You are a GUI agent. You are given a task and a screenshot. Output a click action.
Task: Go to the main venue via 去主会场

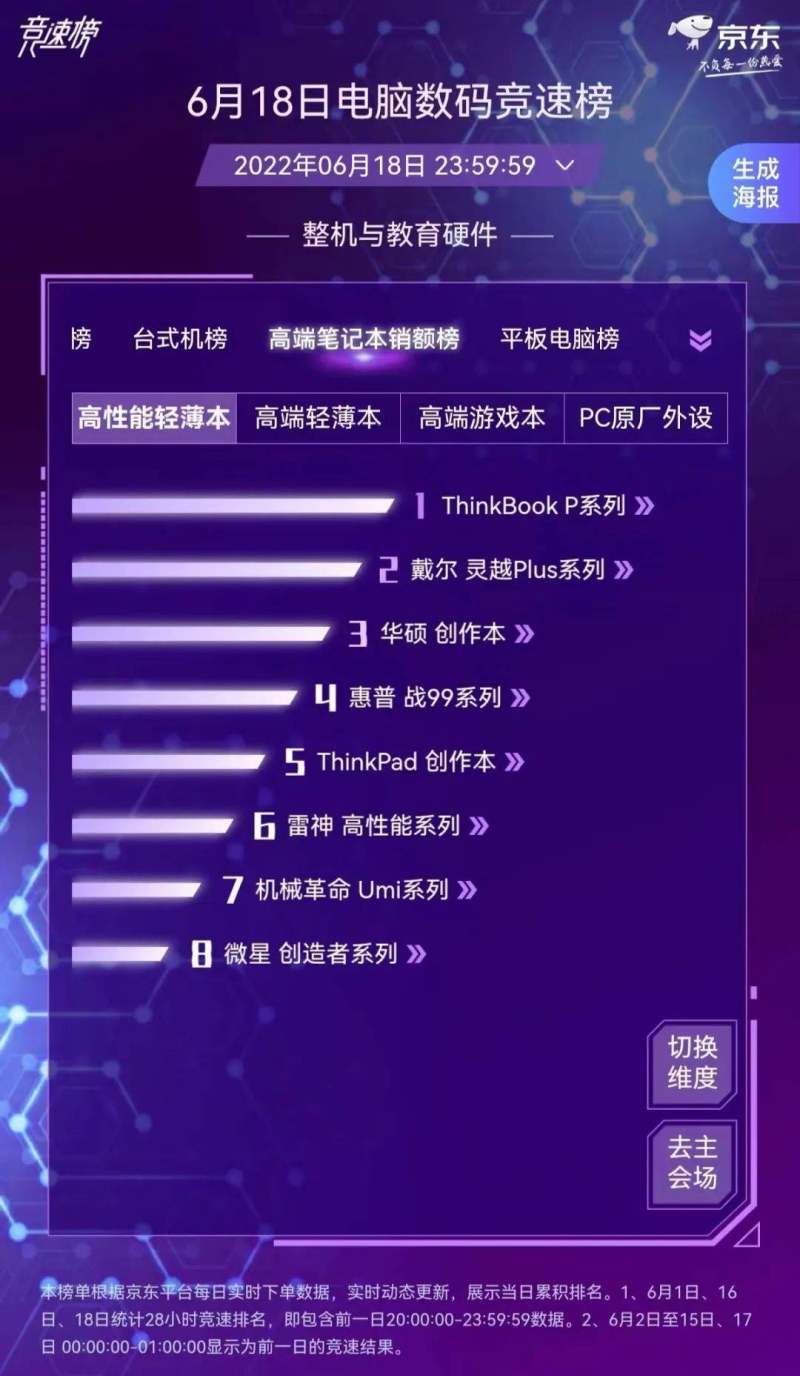pos(692,1161)
